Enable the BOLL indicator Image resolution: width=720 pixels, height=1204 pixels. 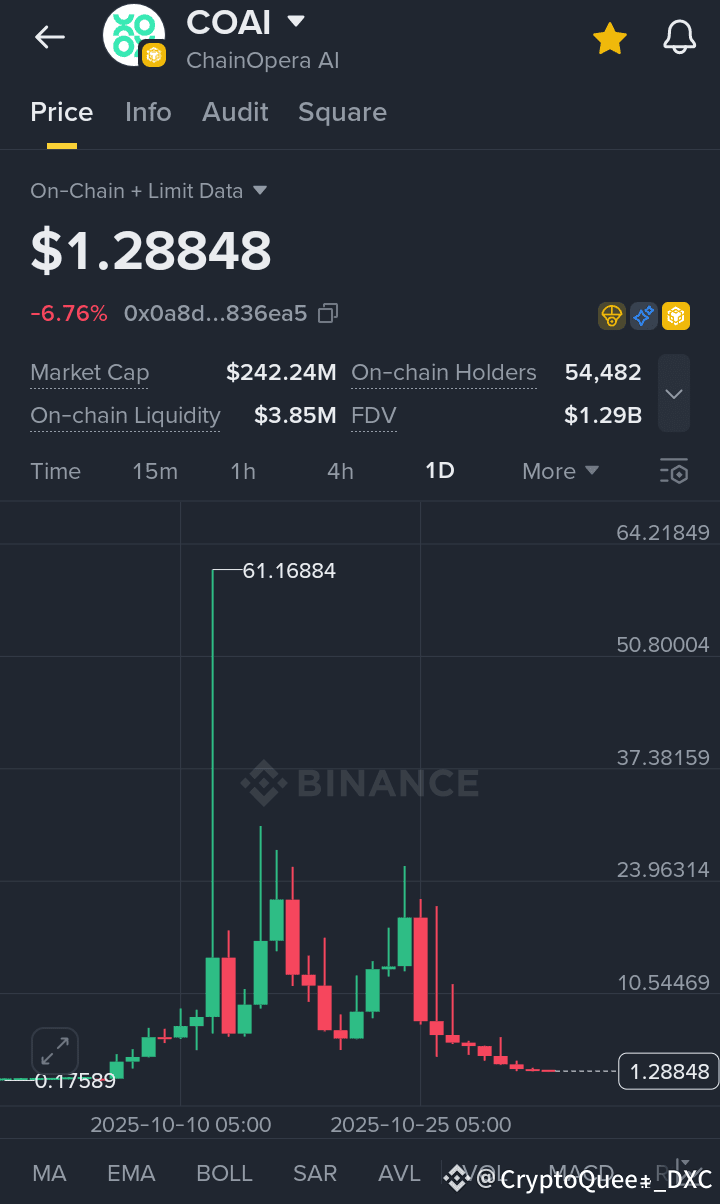224,1173
